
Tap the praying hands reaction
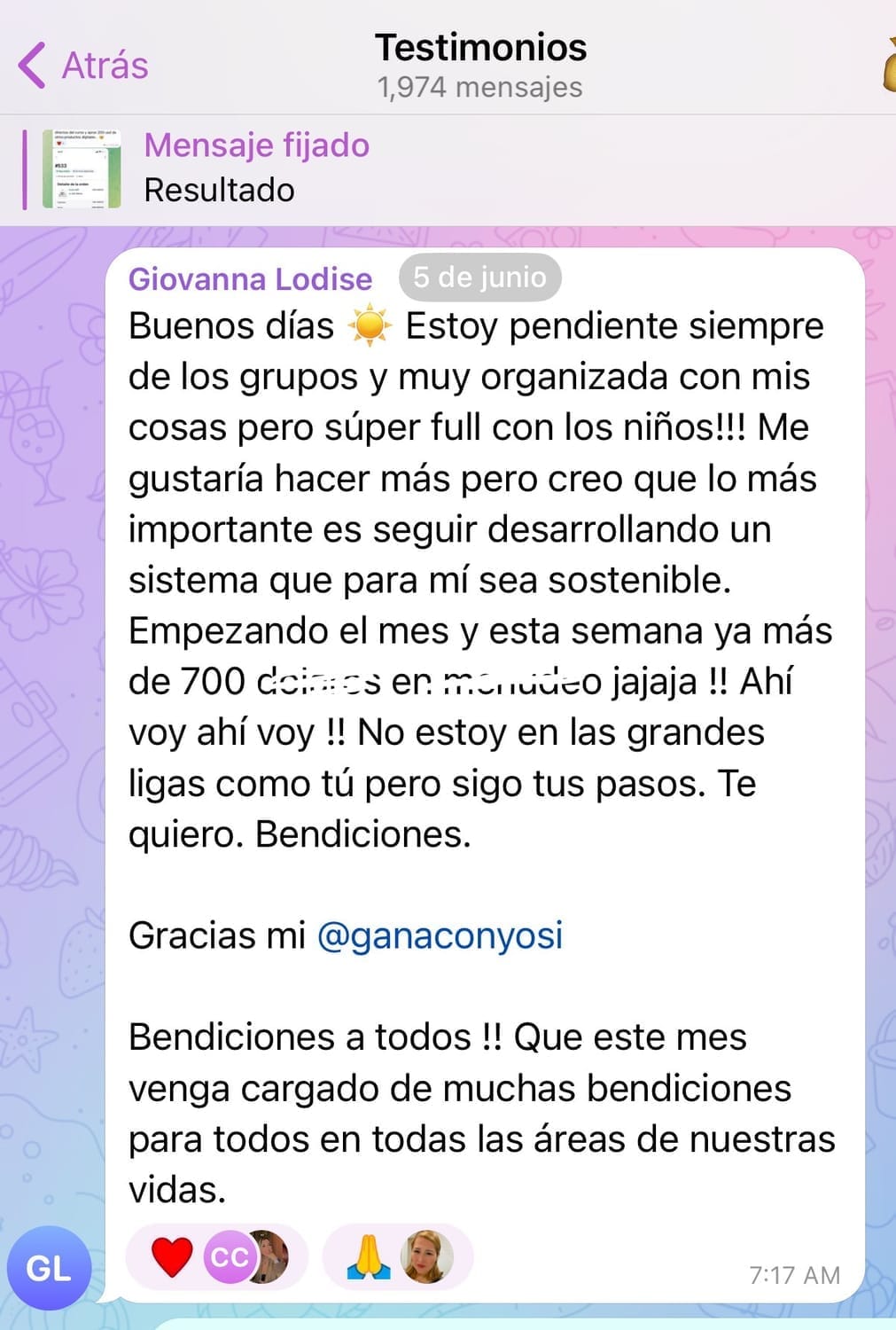368,1256
